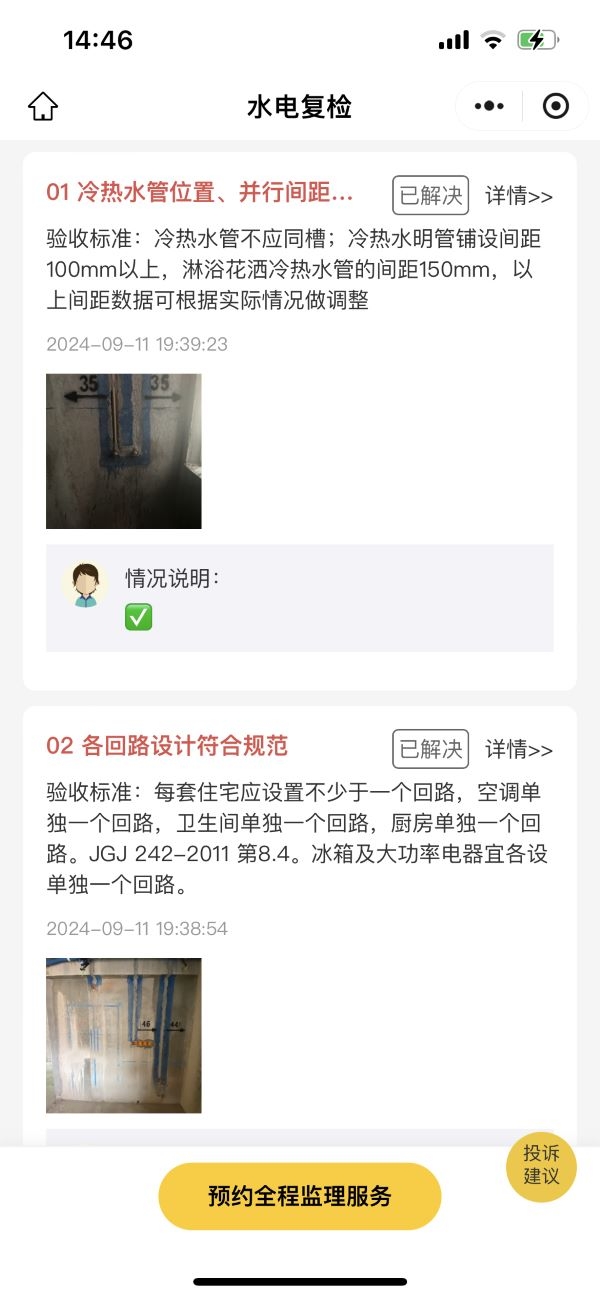Close the mini program with circle icon
This screenshot has height=1298, width=600.
(x=556, y=106)
